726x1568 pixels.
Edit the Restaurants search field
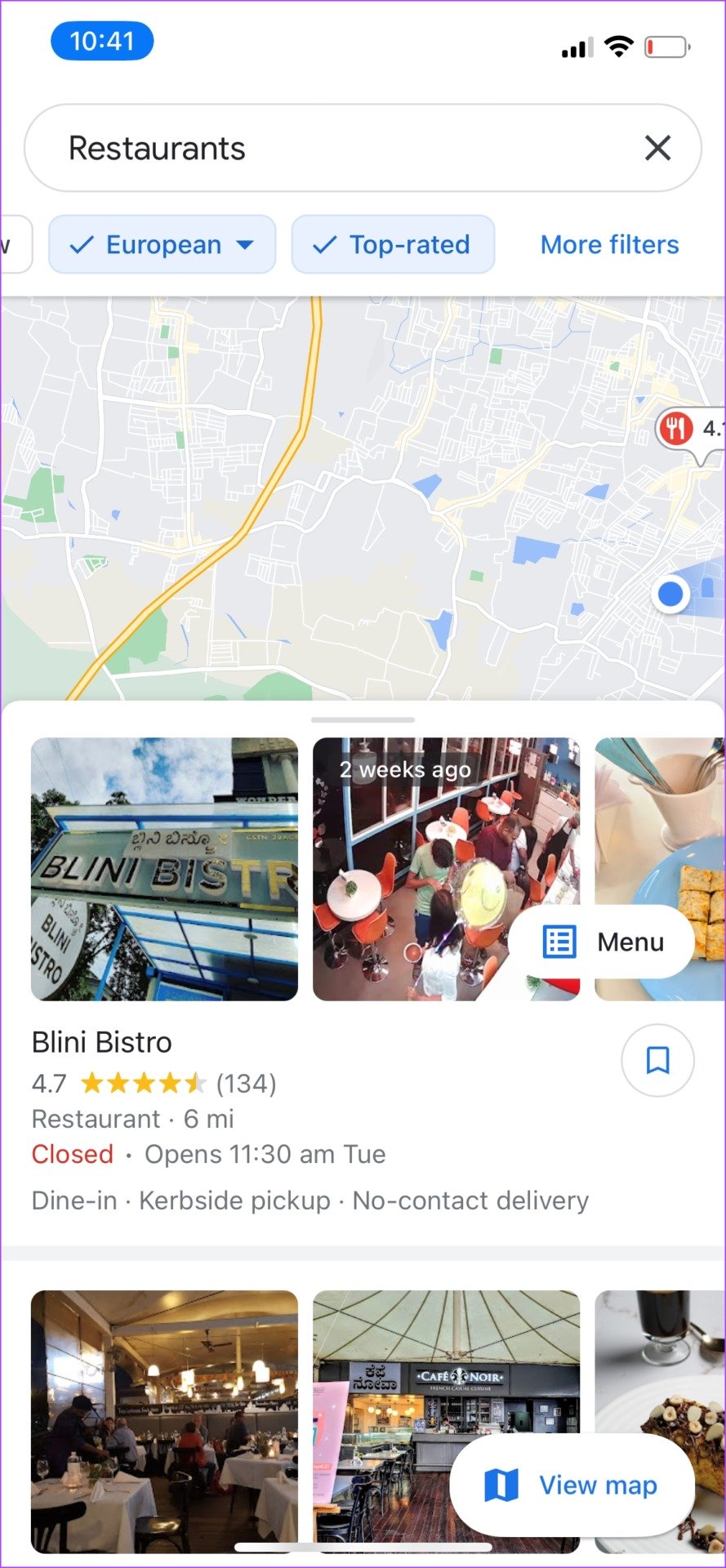pos(327,148)
